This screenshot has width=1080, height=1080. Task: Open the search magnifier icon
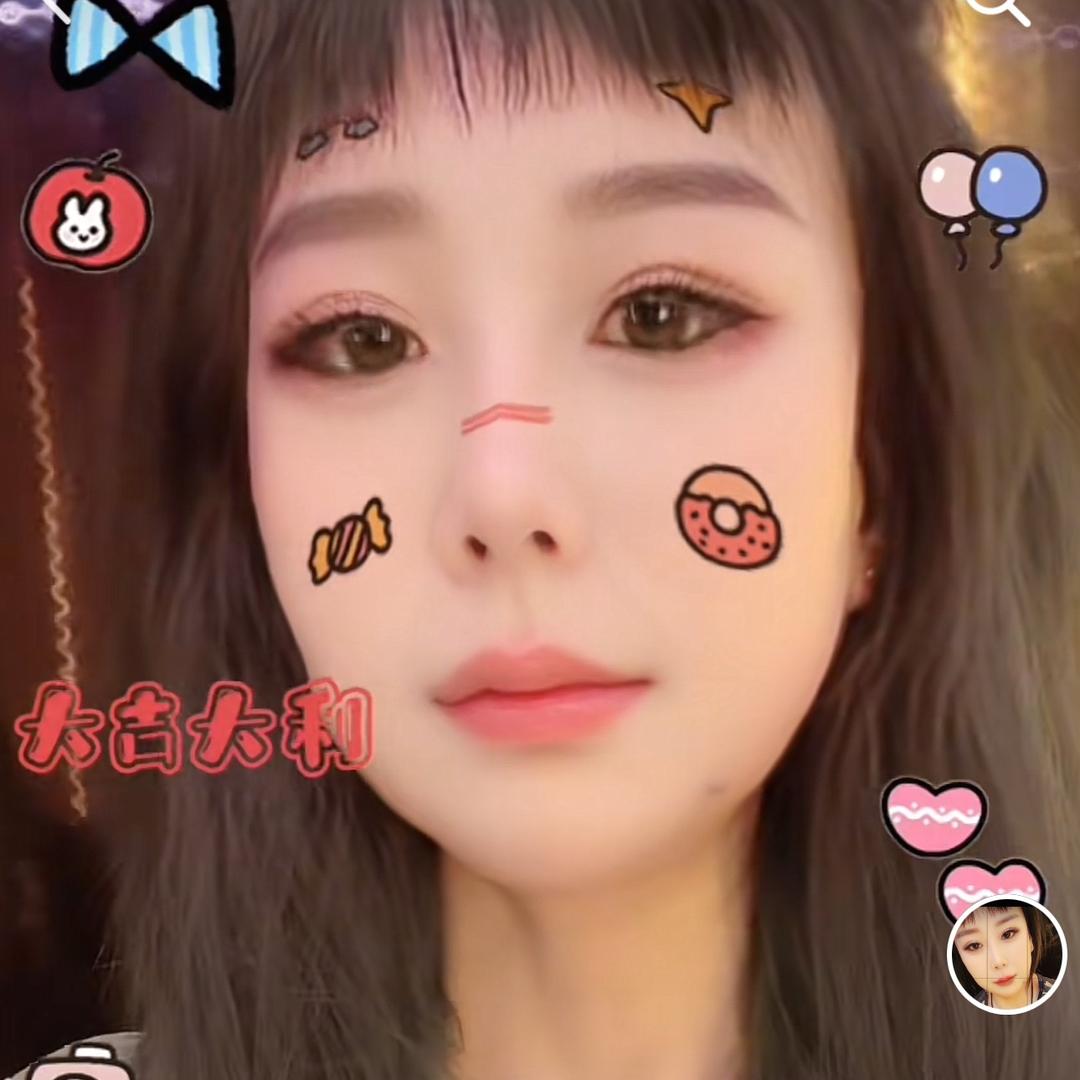point(998,8)
